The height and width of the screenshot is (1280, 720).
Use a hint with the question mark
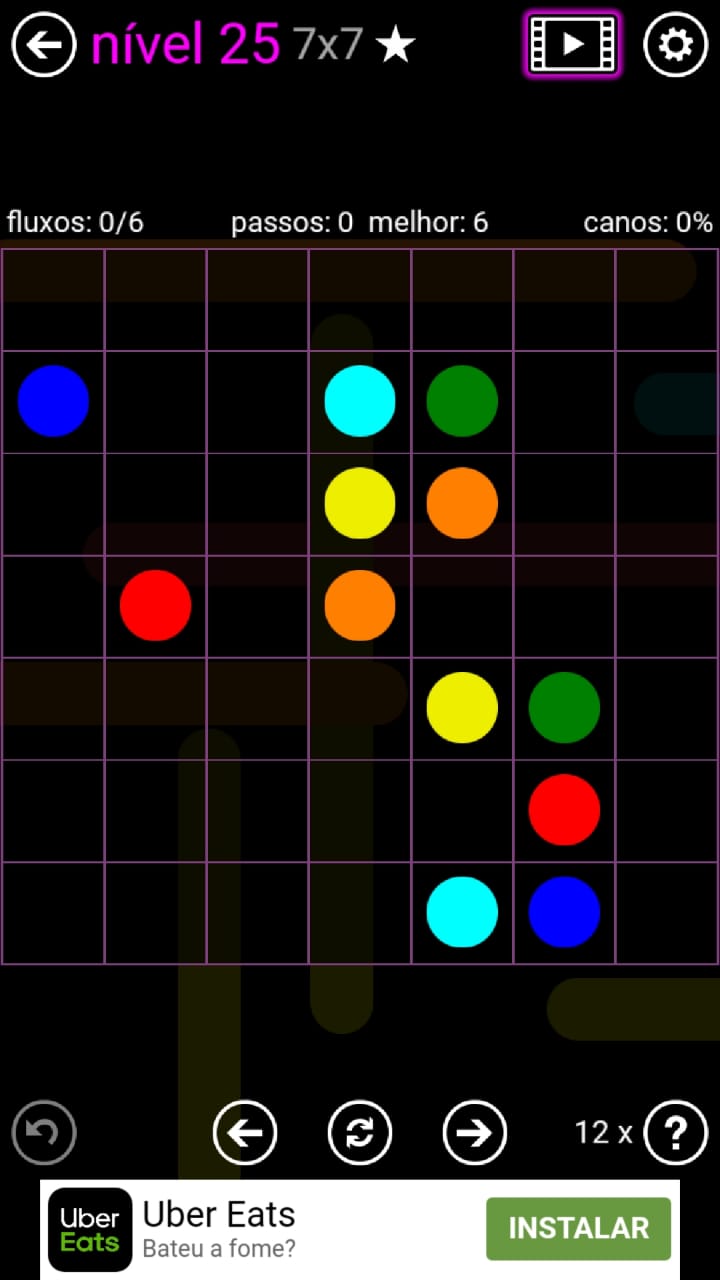point(676,1133)
